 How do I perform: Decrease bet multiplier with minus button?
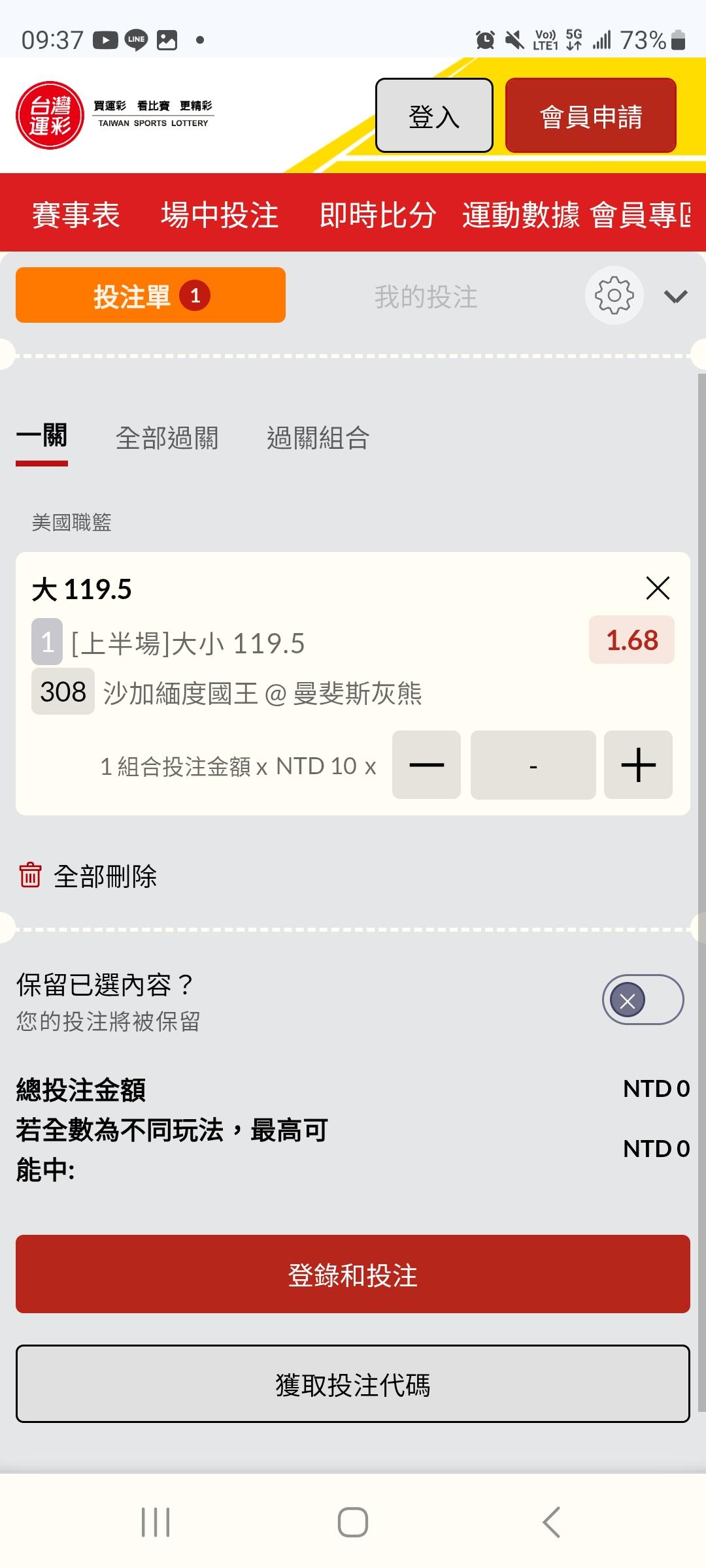tap(426, 764)
